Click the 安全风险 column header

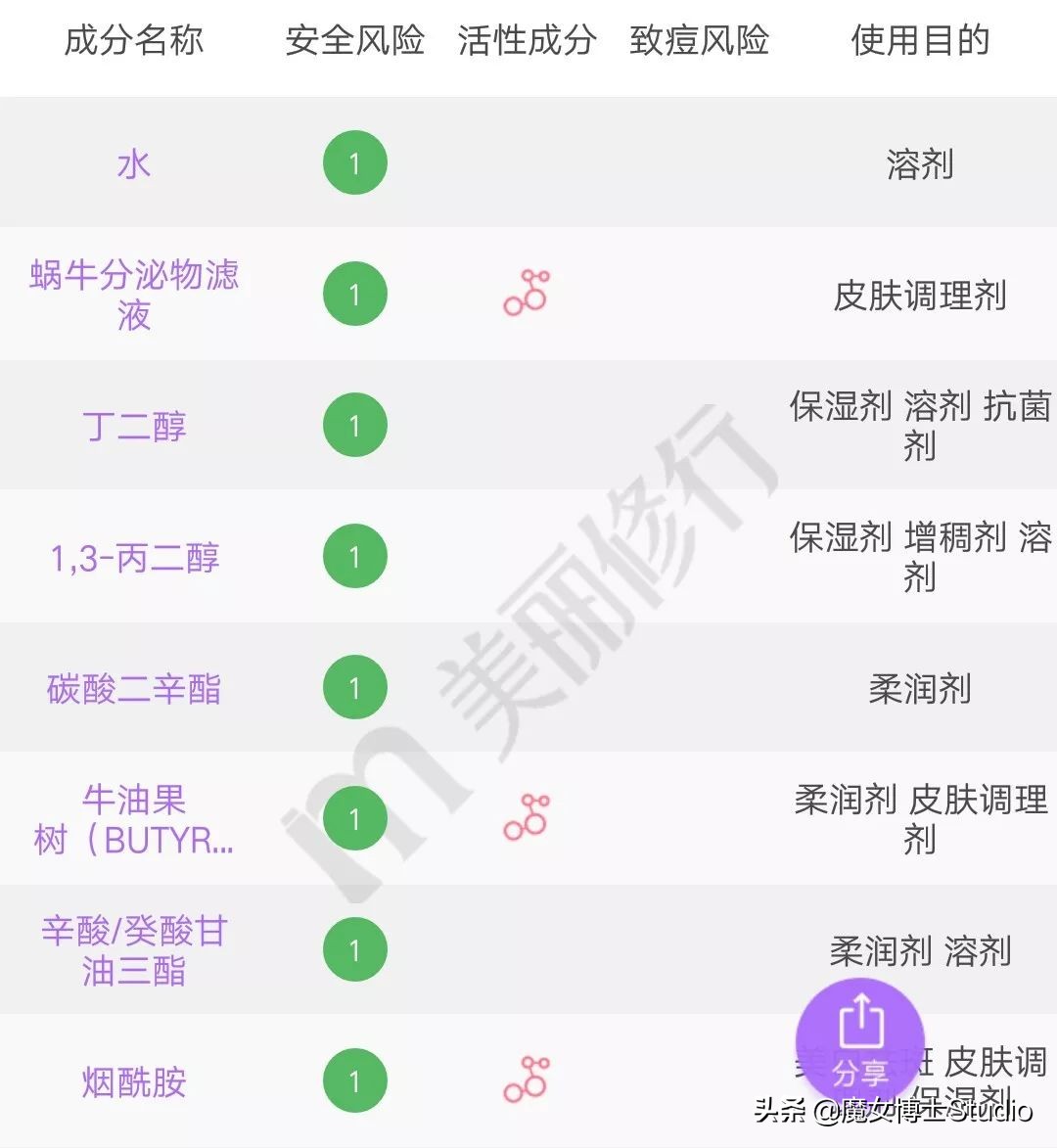[x=354, y=41]
